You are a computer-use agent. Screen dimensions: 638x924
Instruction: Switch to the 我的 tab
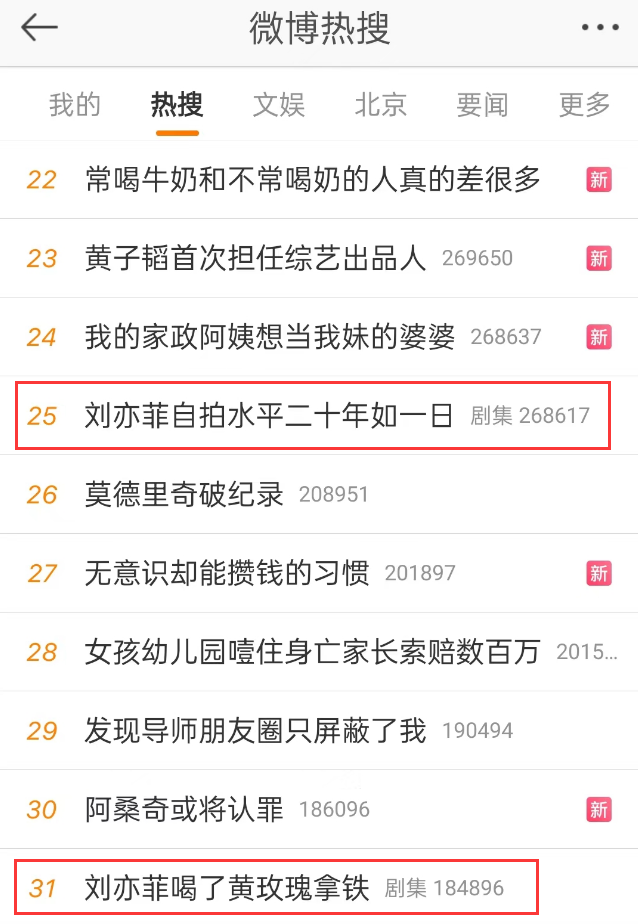pos(75,104)
